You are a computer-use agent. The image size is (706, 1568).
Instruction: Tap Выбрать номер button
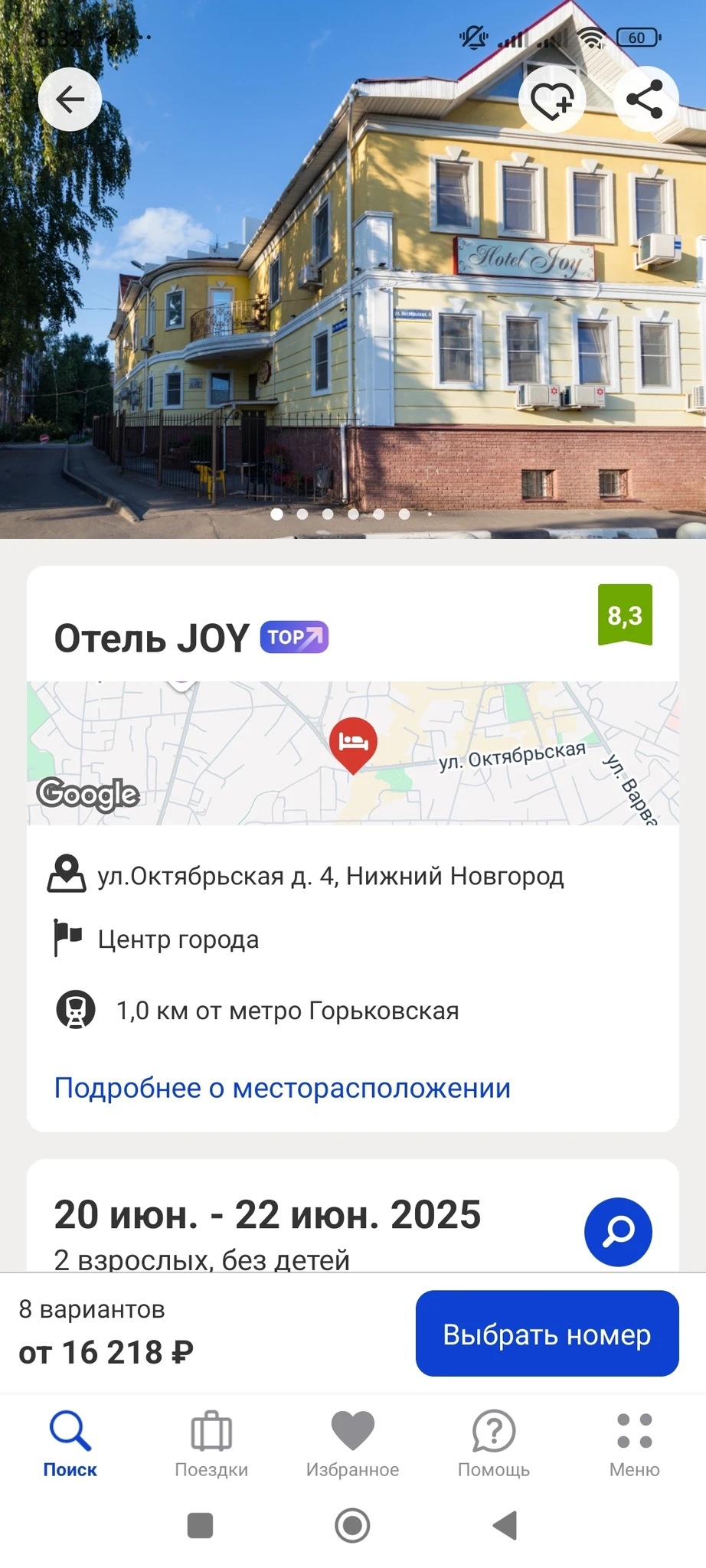pos(547,1334)
